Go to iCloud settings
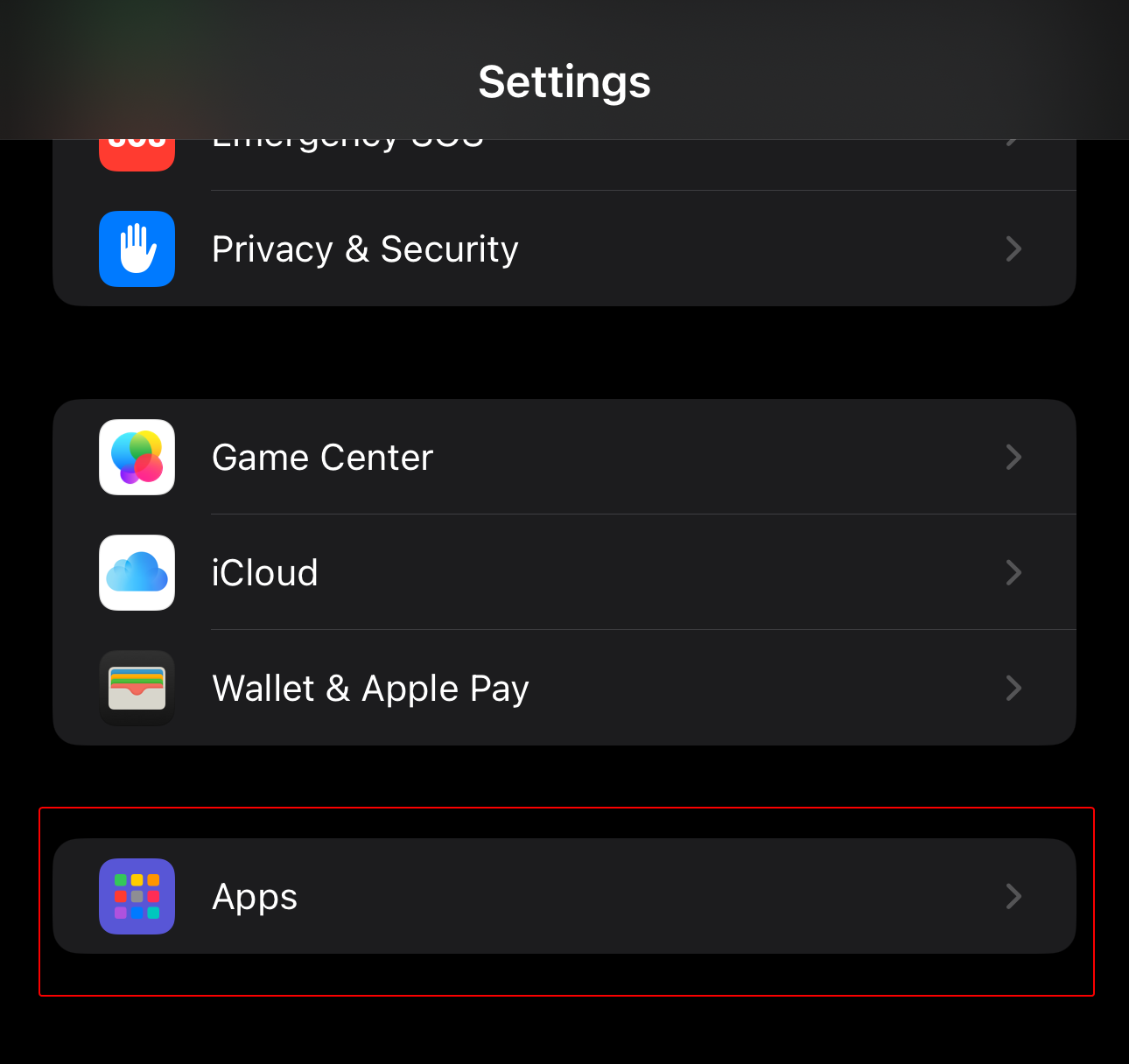 564,573
